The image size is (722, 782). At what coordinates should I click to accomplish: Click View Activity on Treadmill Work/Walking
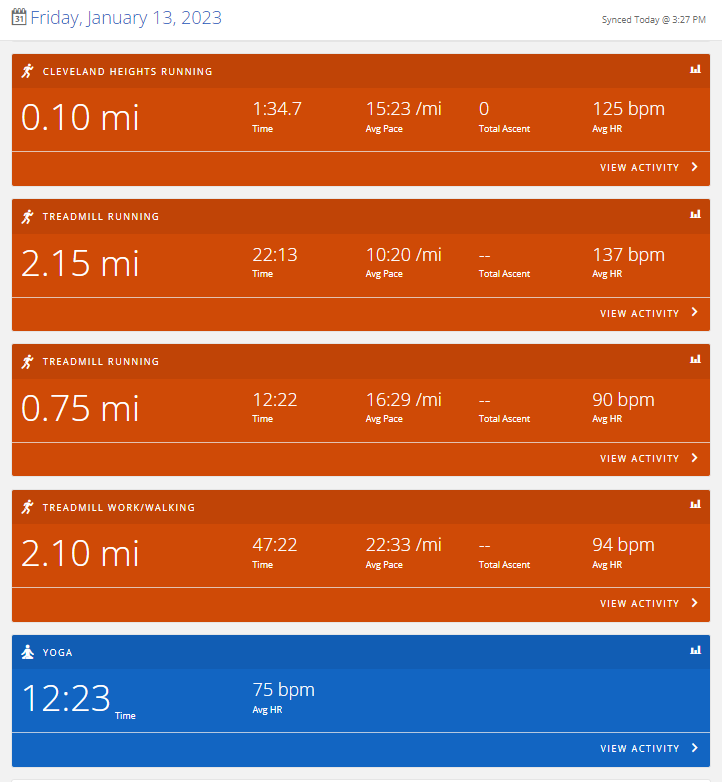640,603
